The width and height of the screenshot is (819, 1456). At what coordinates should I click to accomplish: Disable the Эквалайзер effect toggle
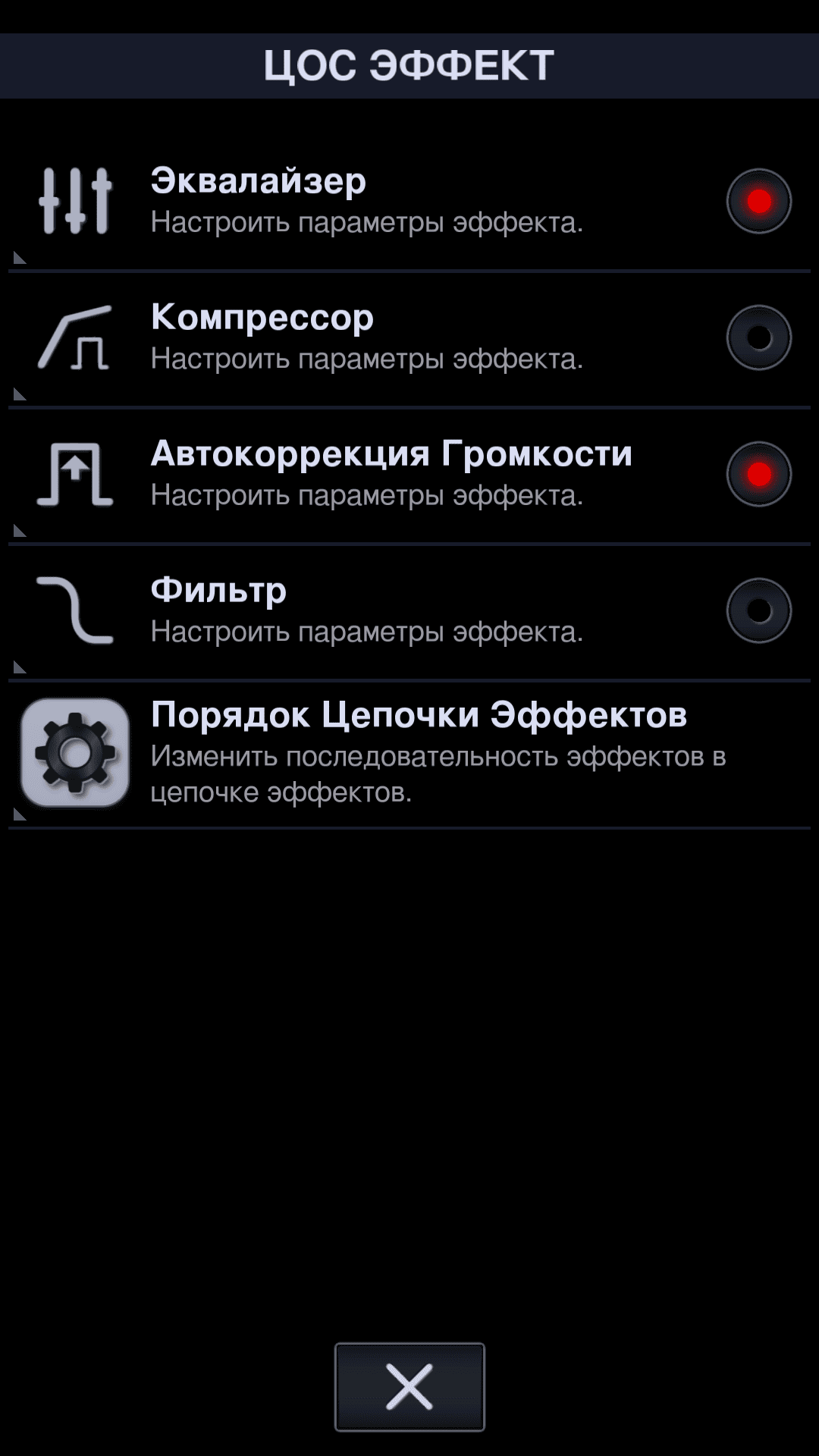(758, 201)
